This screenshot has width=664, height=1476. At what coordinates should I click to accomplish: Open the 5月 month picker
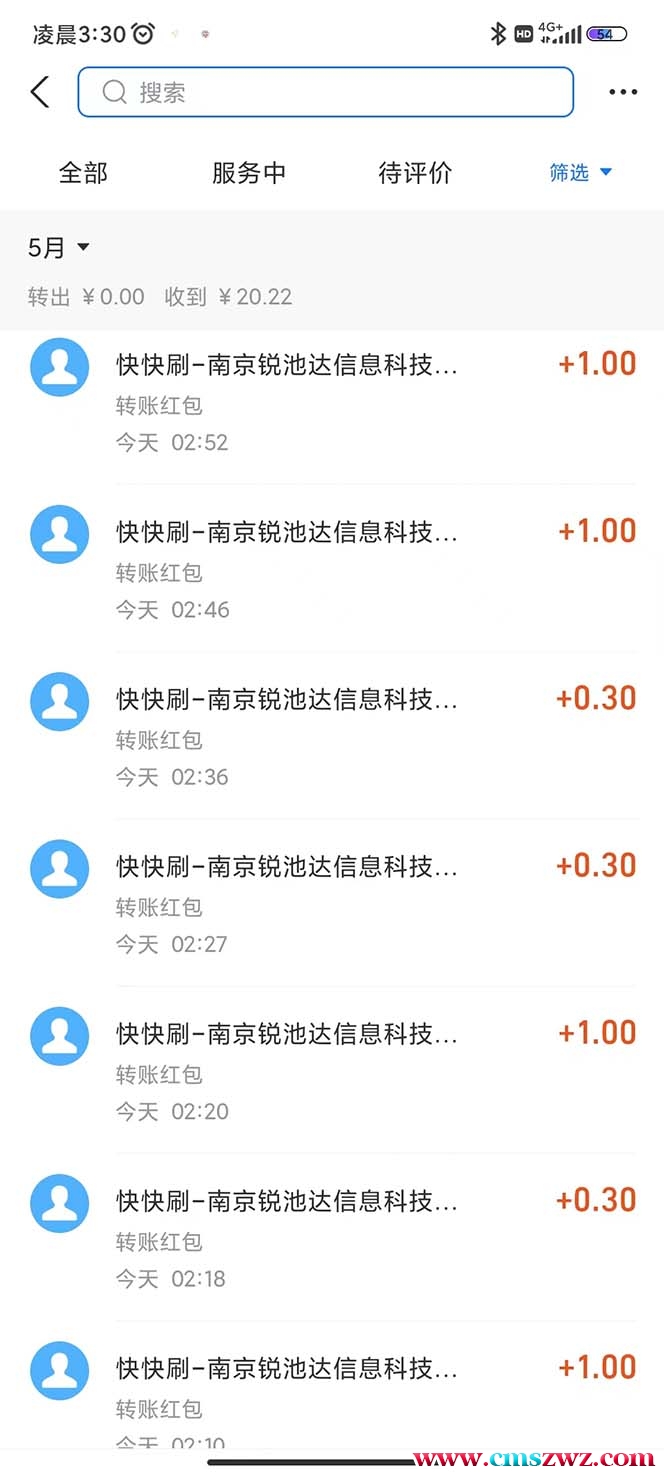point(59,248)
